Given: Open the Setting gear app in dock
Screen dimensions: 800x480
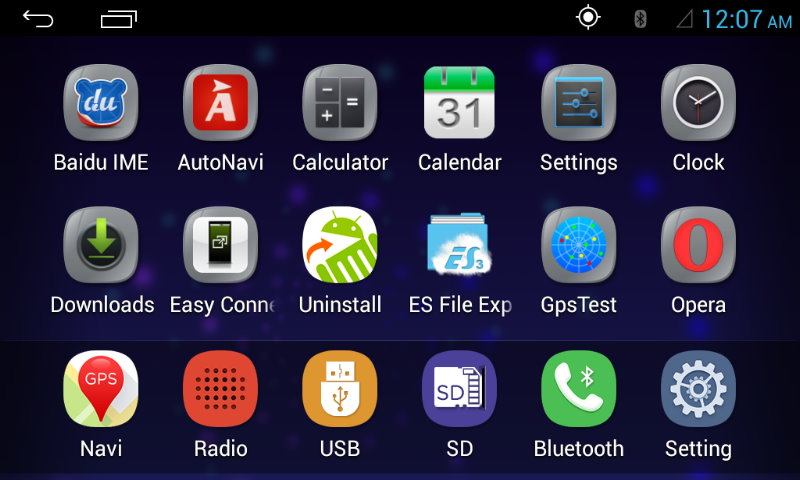Looking at the screenshot, I should [698, 389].
